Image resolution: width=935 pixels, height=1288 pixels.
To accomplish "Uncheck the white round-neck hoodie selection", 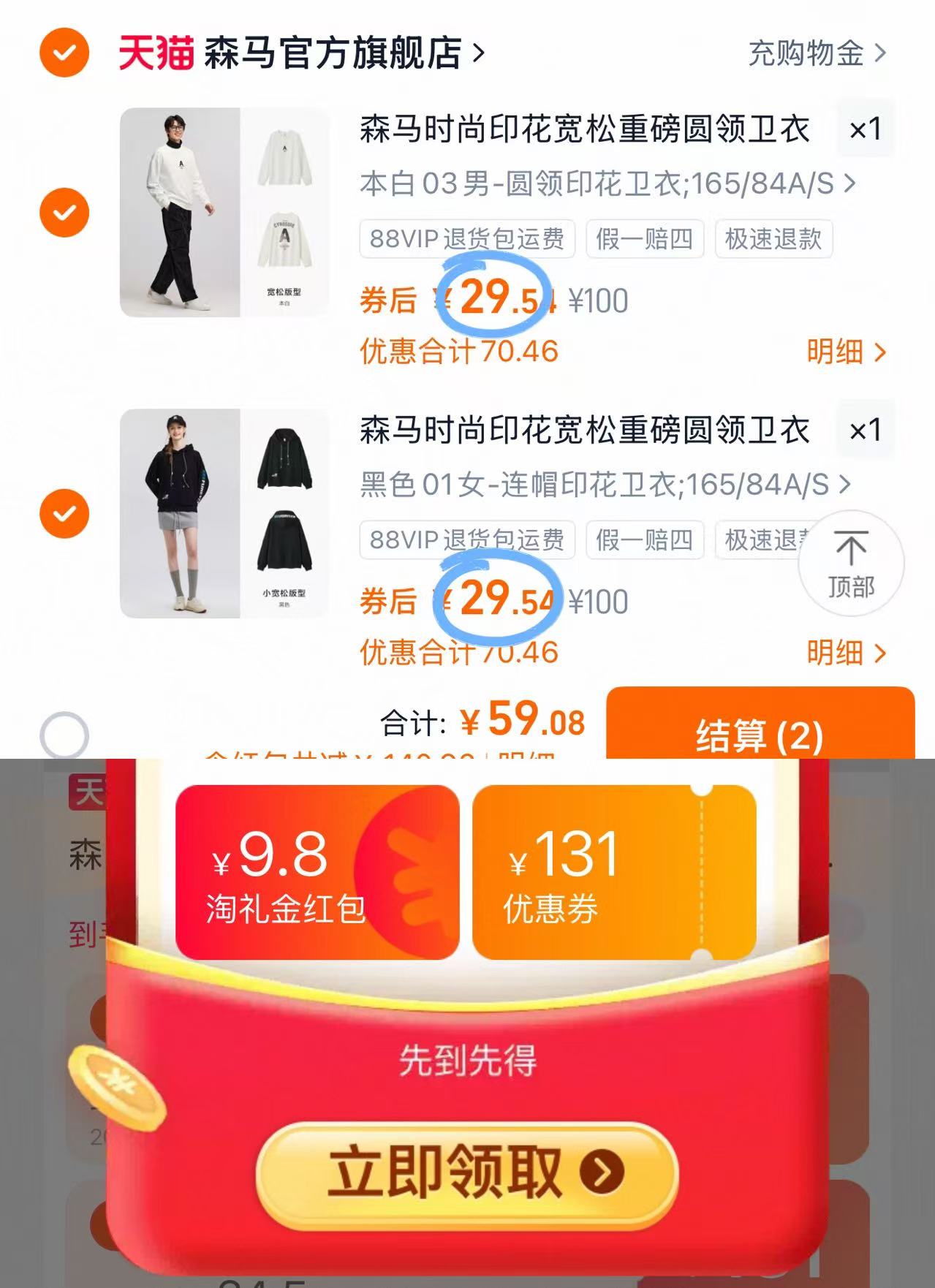I will pyautogui.click(x=66, y=213).
